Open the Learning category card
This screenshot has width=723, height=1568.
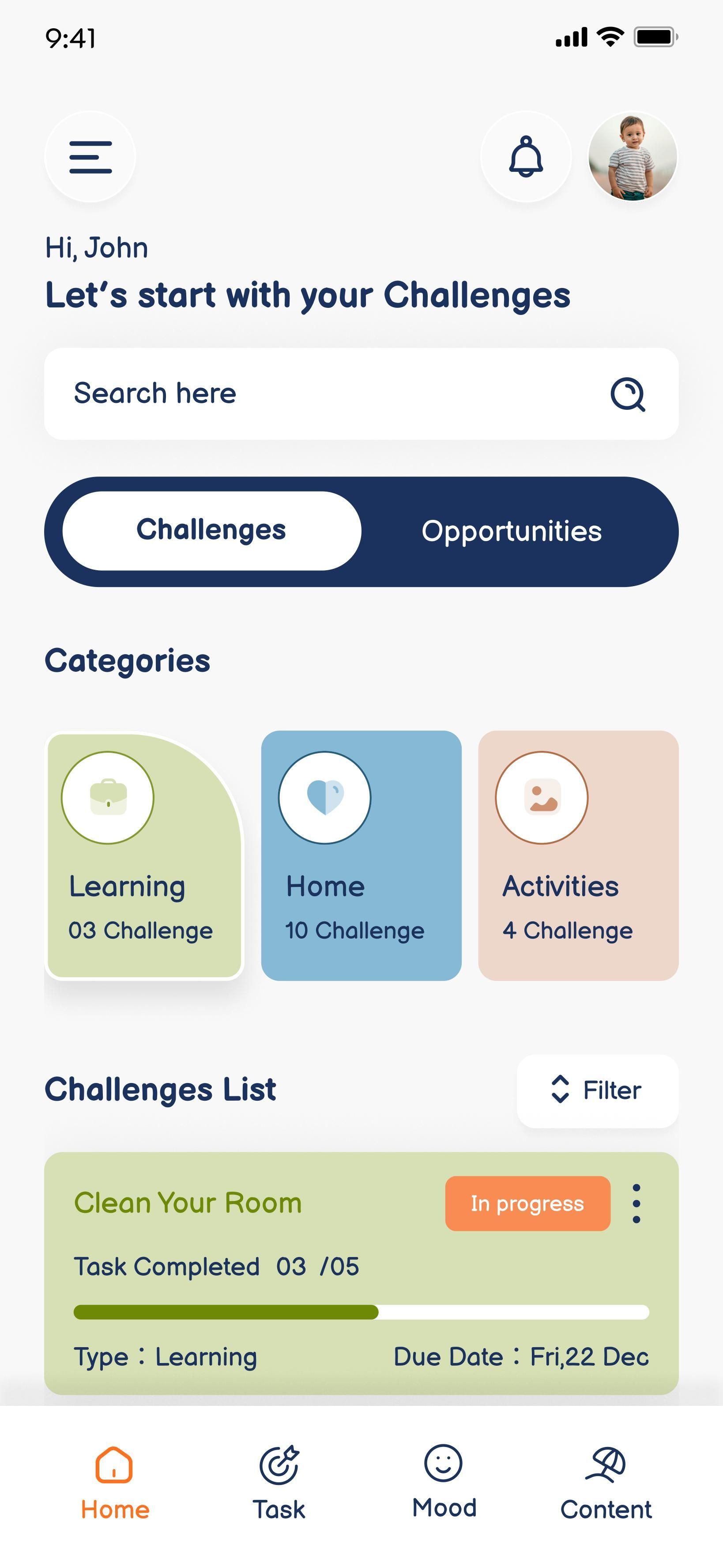point(144,855)
